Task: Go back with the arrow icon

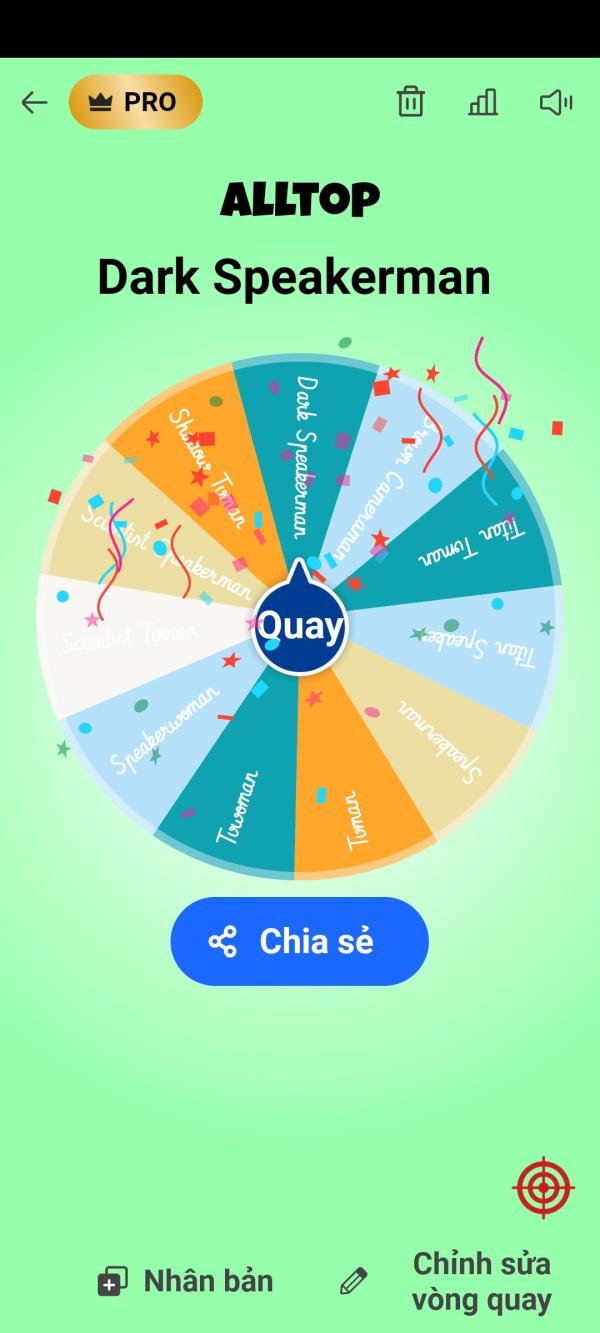Action: coord(35,102)
